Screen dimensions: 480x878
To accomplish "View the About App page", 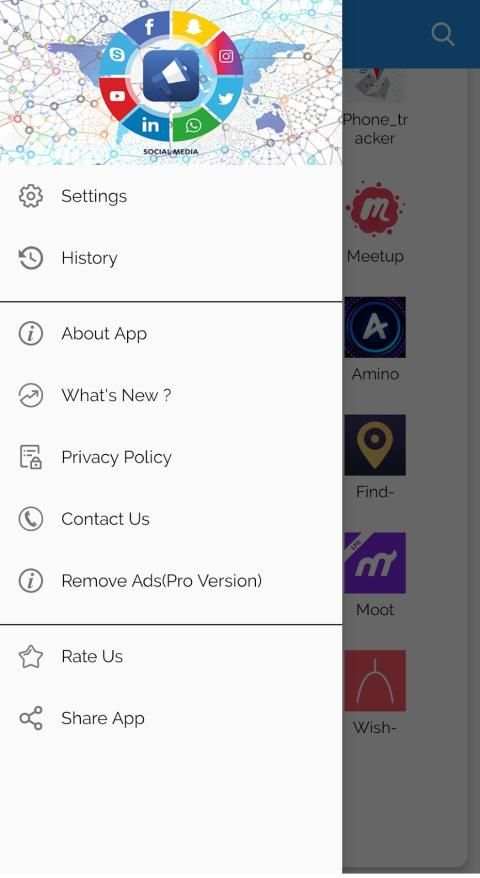I will [x=171, y=333].
